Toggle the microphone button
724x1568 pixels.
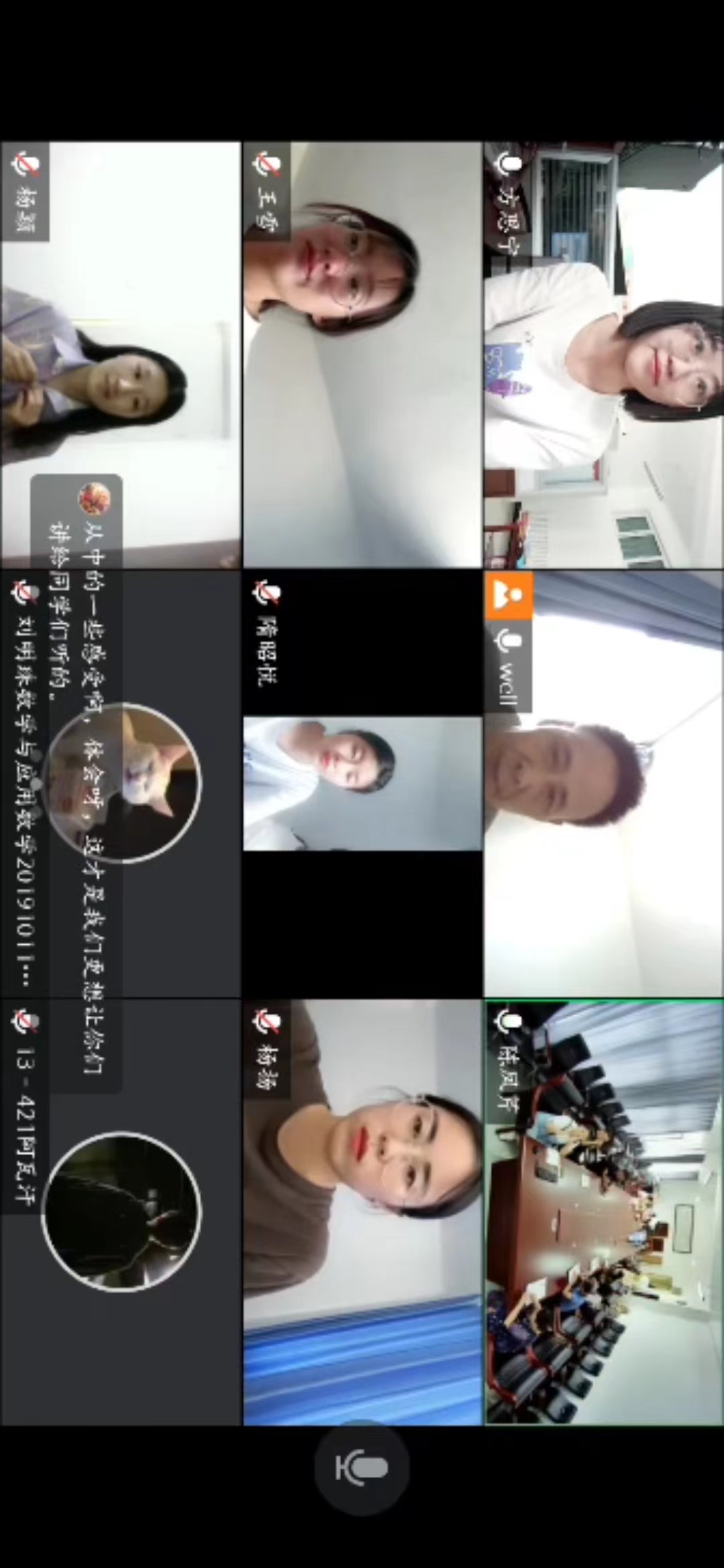(362, 1468)
